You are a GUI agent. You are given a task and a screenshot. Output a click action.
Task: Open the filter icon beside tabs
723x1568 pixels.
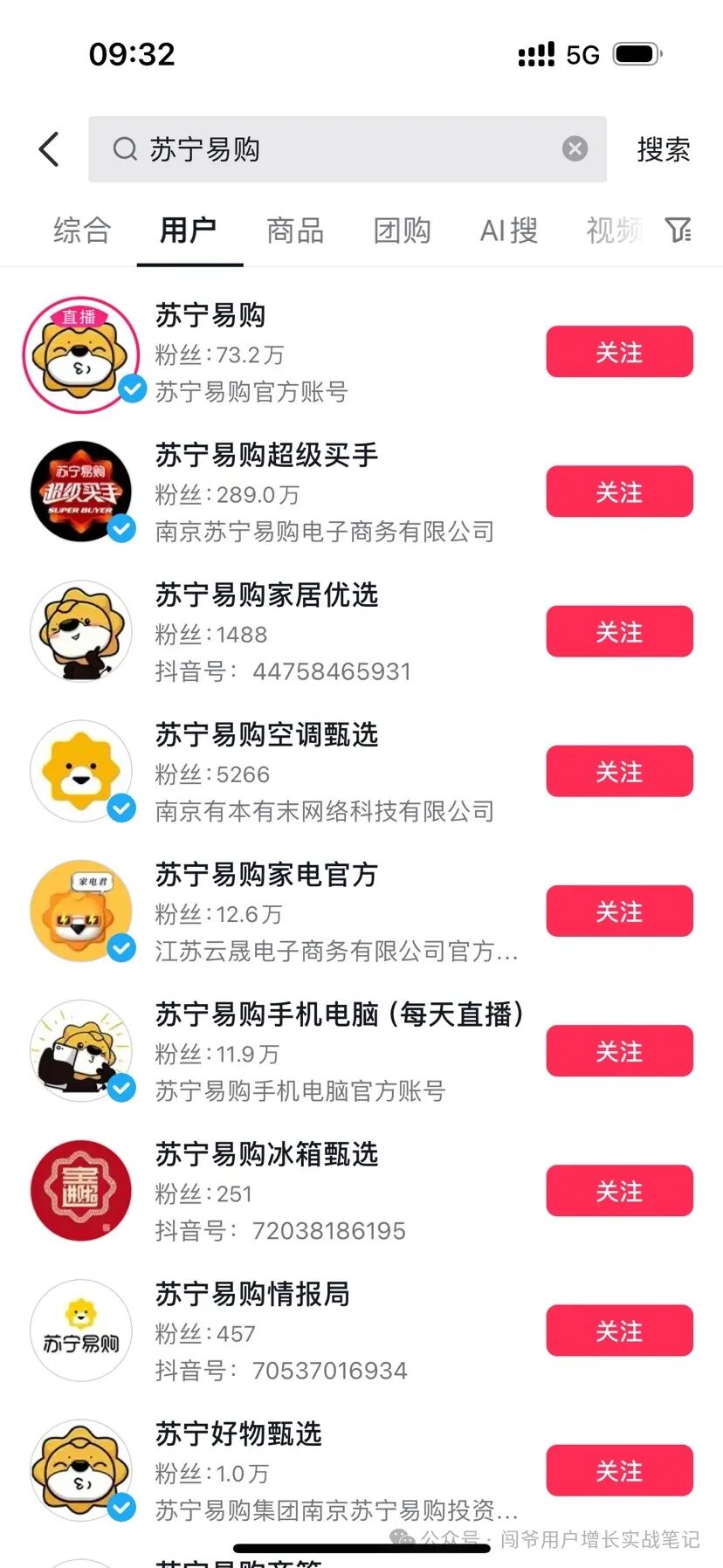click(678, 230)
